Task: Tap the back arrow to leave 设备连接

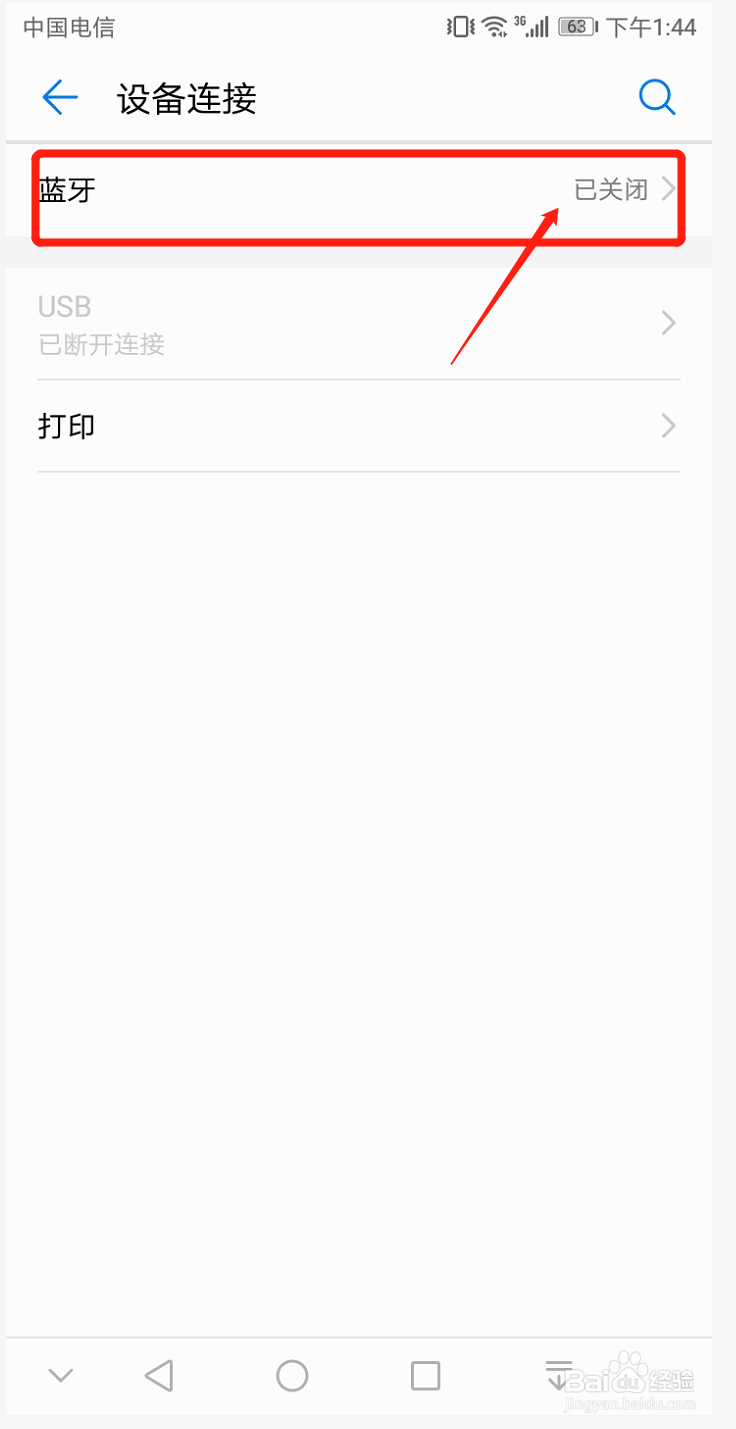Action: [x=59, y=97]
